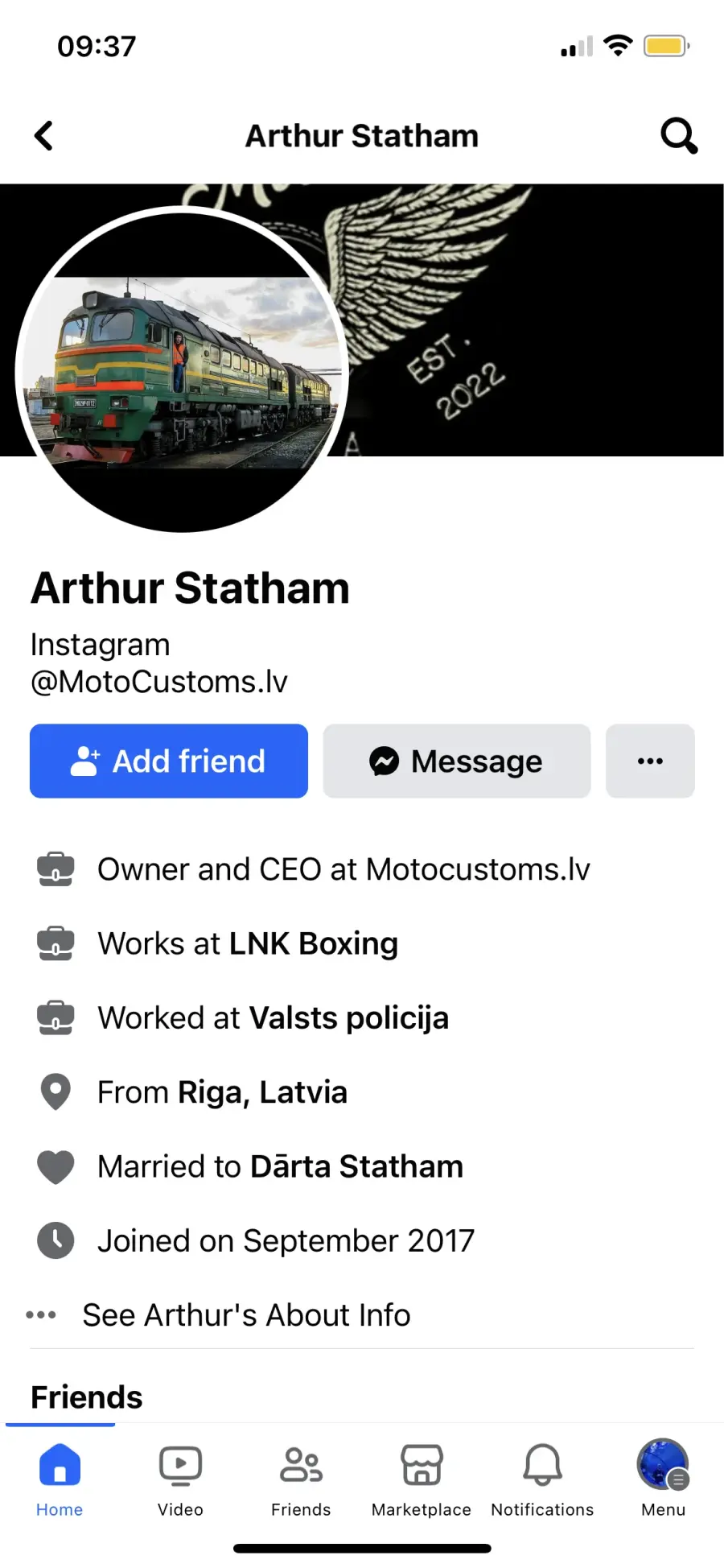Switch to the Video tab
Image resolution: width=724 pixels, height=1568 pixels.
pos(180,1479)
